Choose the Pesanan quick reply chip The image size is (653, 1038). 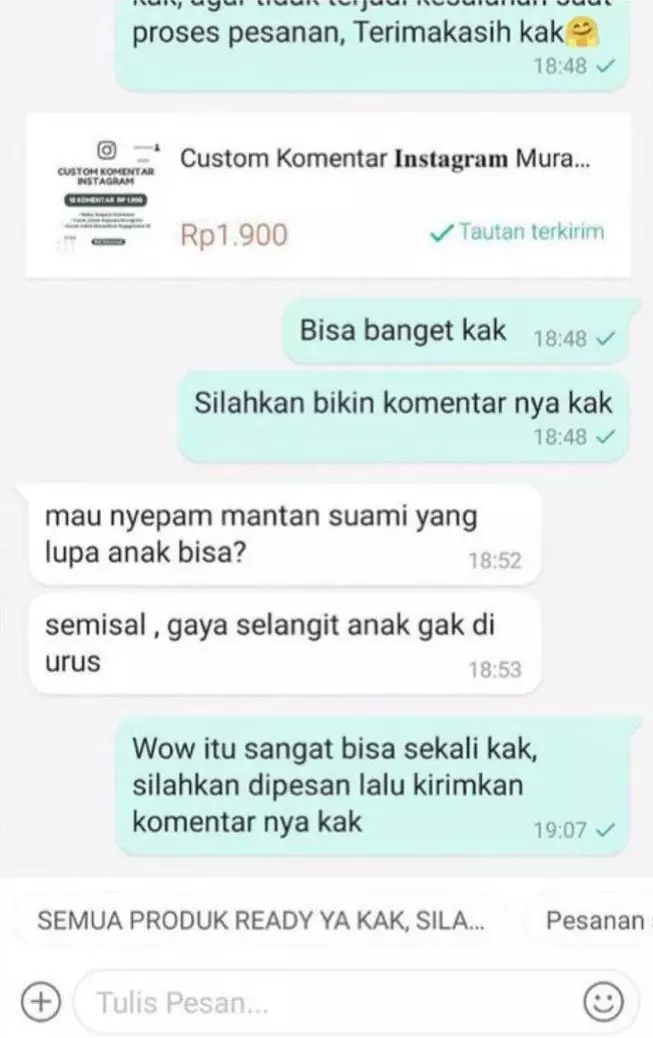point(595,921)
